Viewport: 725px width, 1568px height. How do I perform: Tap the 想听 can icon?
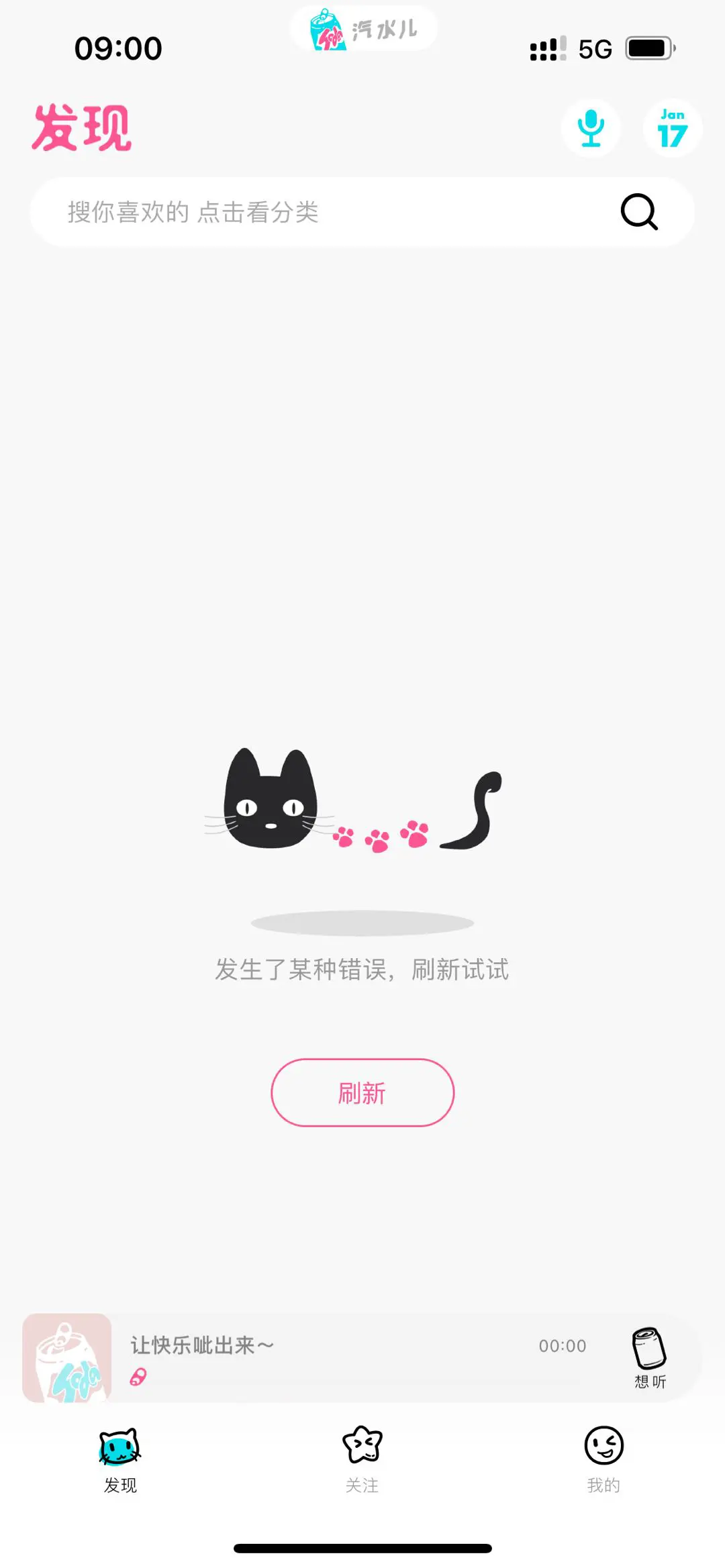[650, 1357]
